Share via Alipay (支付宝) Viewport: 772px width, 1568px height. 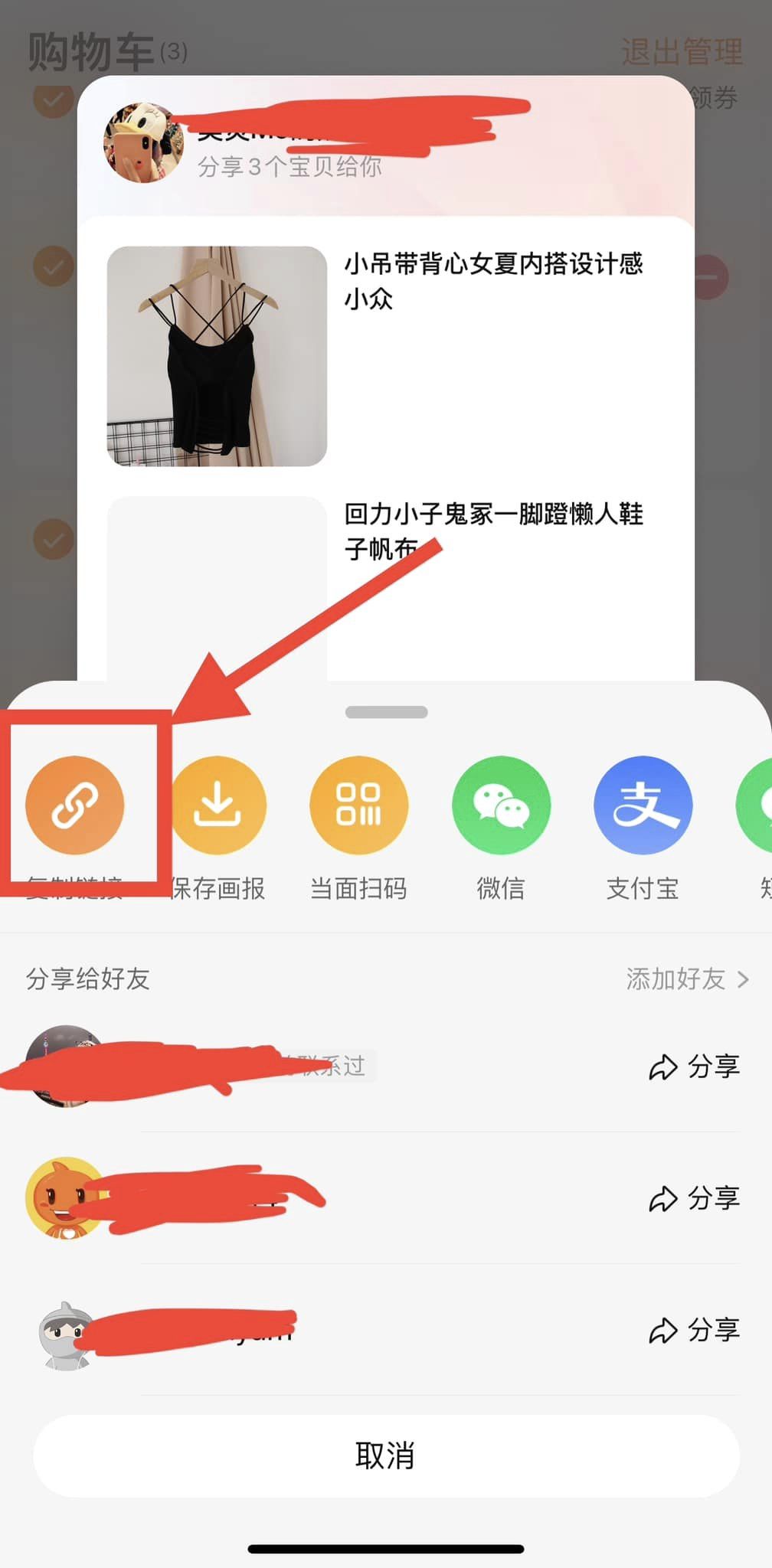[x=643, y=805]
